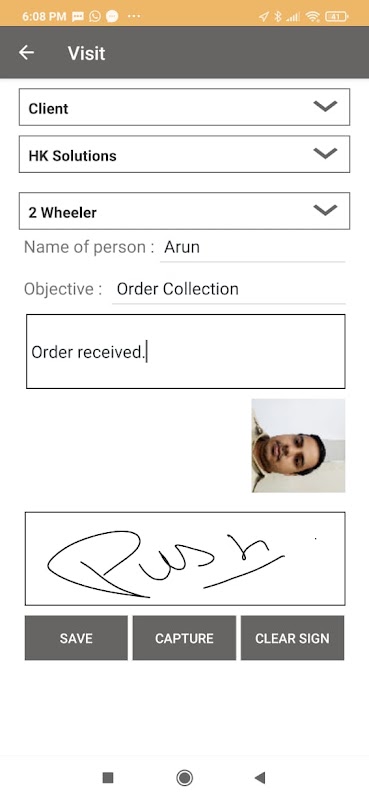The image size is (369, 800).
Task: Change the 2 Wheeler selection
Action: click(184, 211)
